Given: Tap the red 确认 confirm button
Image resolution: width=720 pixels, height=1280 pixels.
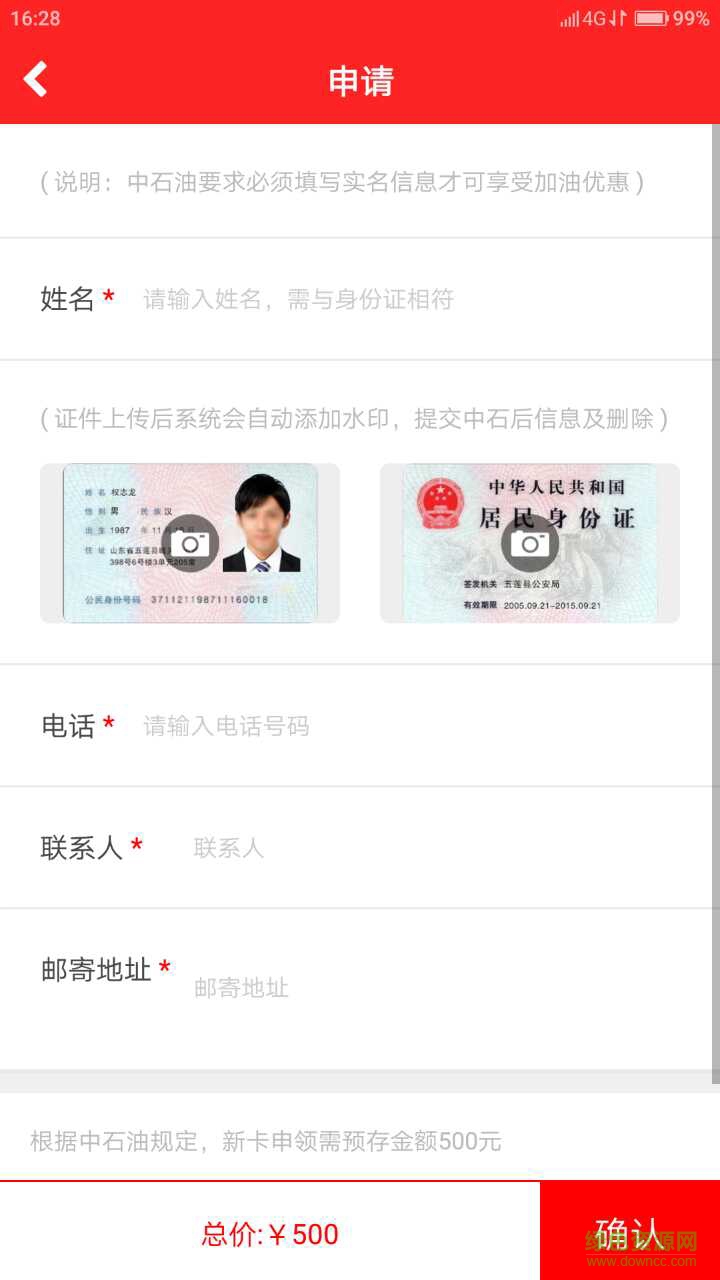Looking at the screenshot, I should tap(631, 1232).
